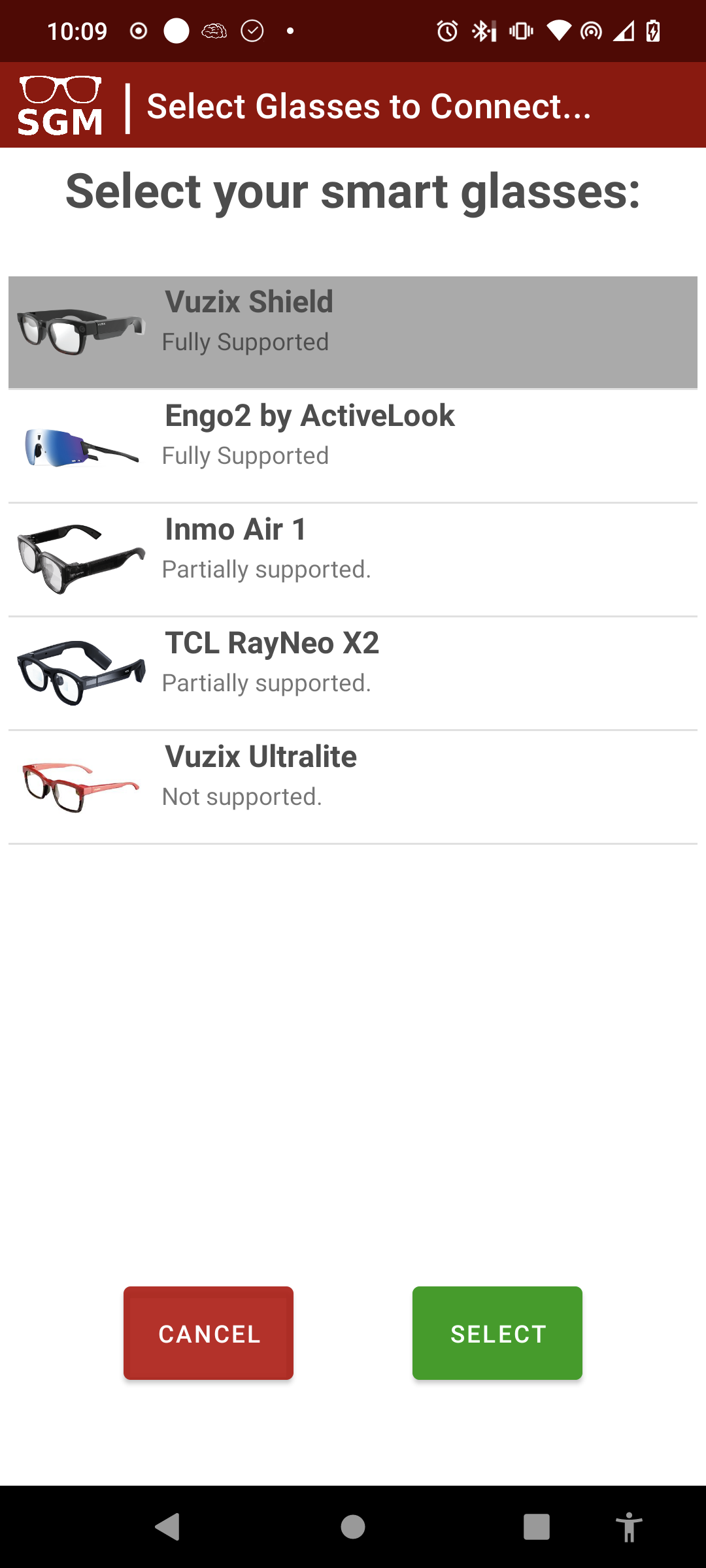The image size is (706, 1568).
Task: Tap the Bluetooth status bar icon
Action: [482, 31]
